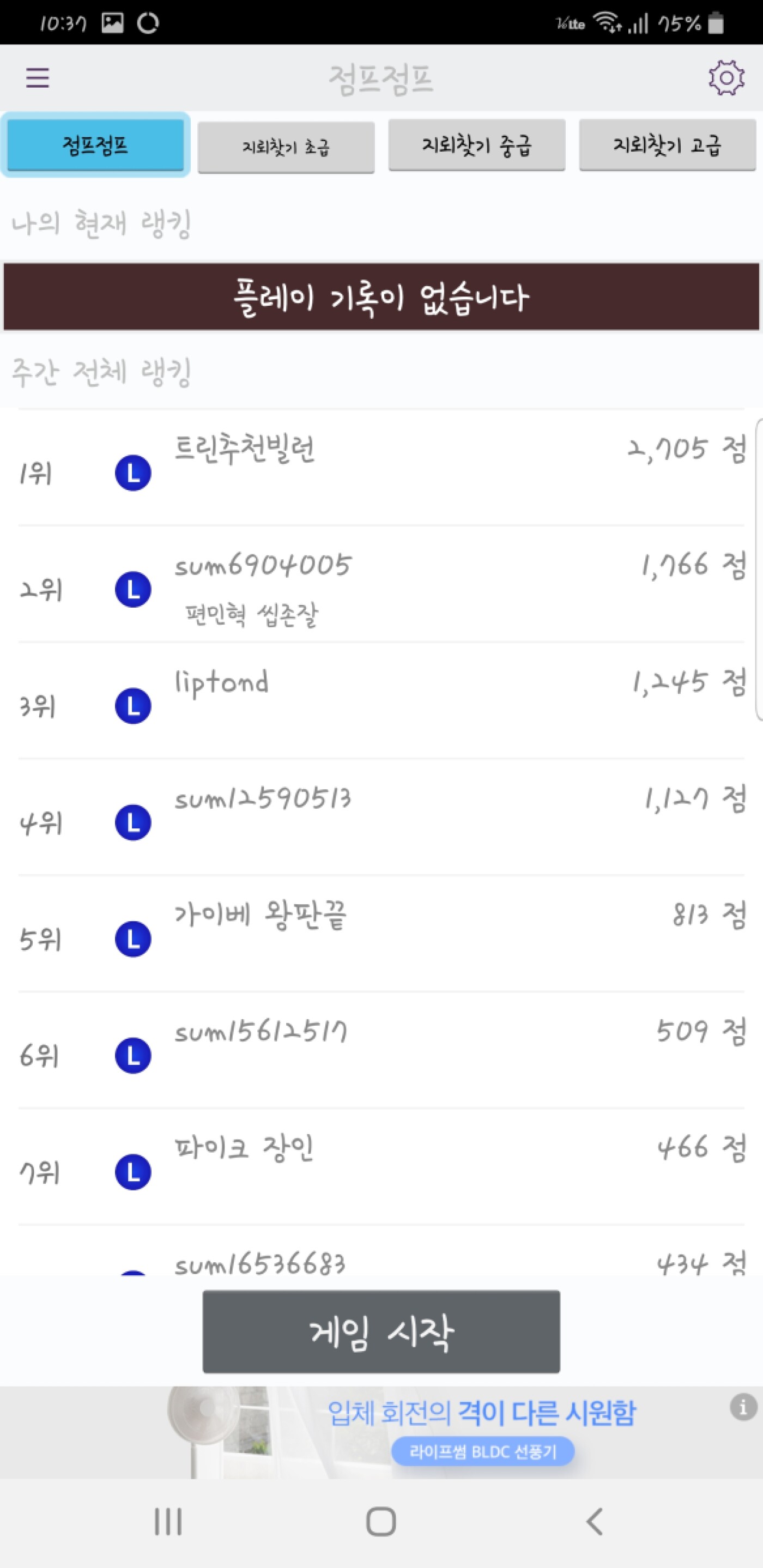The image size is (763, 1568).
Task: Switch to 지뢰찾기 초급 tab
Action: click(286, 146)
